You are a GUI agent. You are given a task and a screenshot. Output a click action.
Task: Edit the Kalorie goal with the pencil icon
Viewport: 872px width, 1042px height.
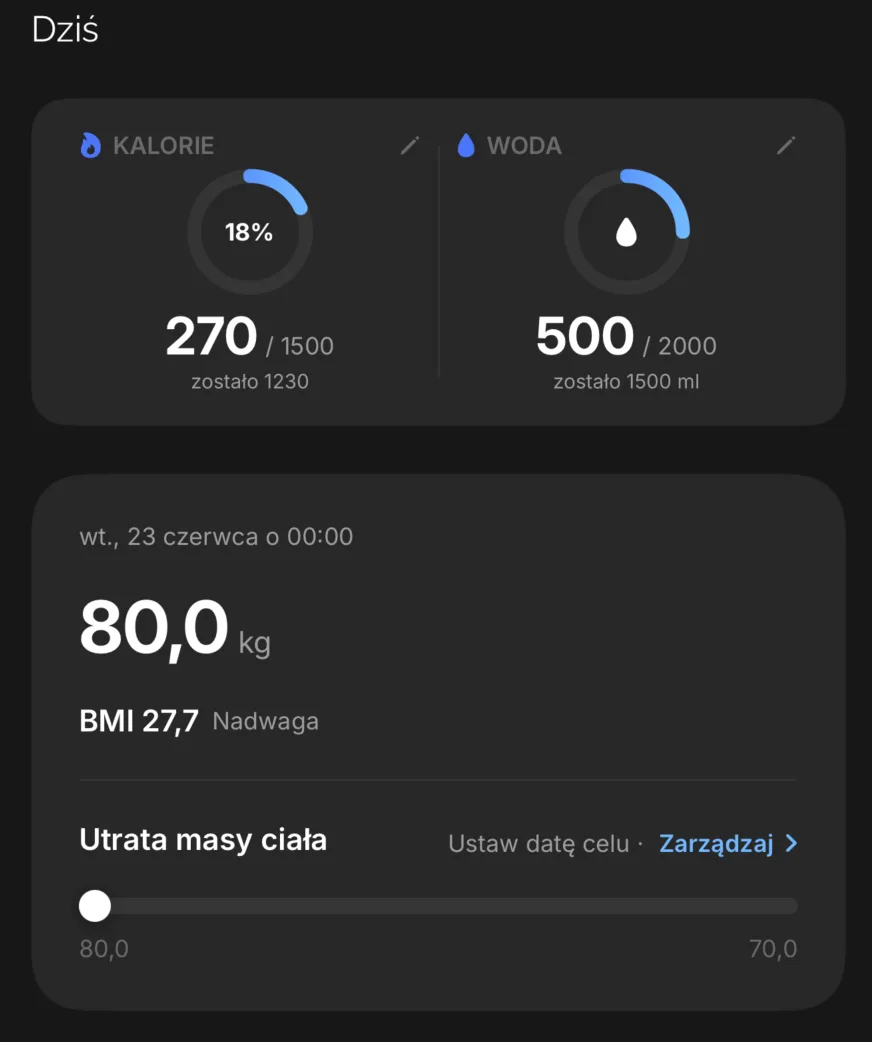click(x=410, y=146)
